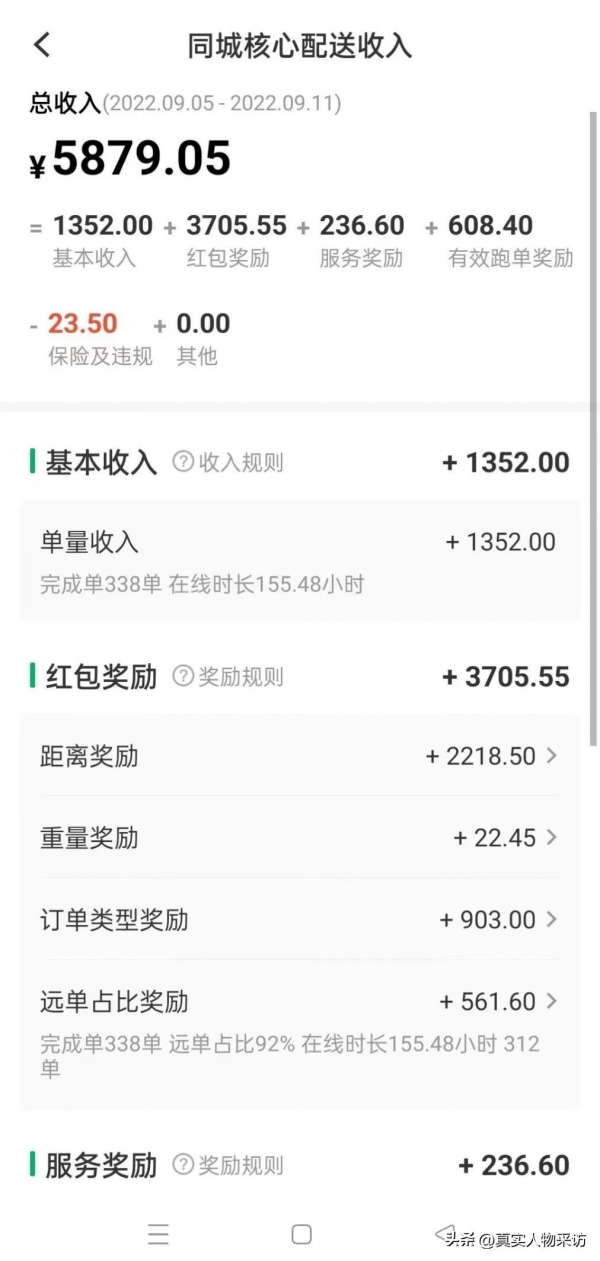Open 距离奖励 details

[x=299, y=756]
